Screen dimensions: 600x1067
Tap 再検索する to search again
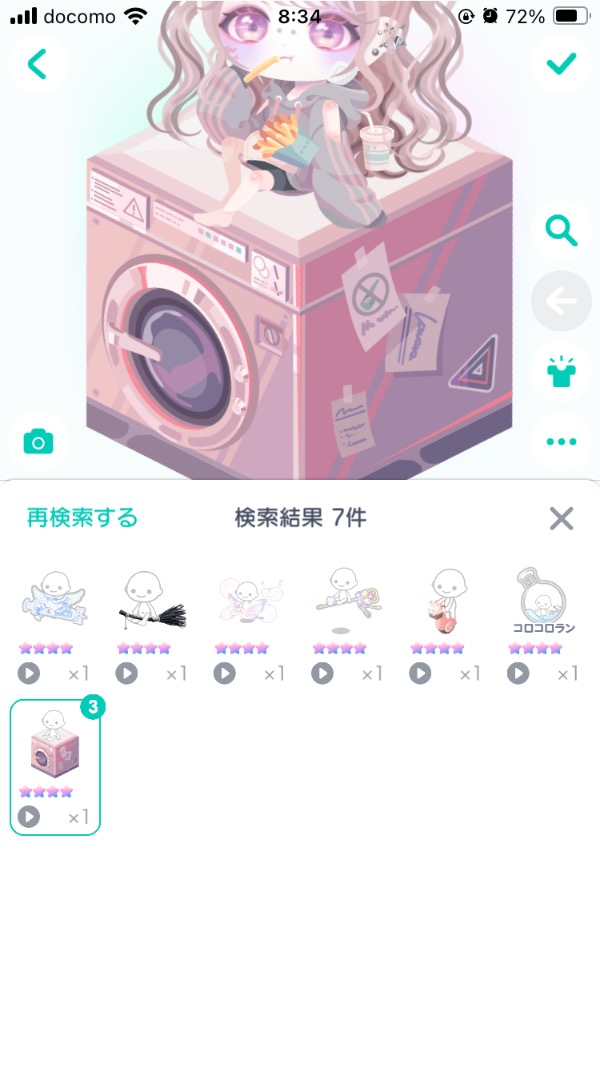click(x=82, y=518)
